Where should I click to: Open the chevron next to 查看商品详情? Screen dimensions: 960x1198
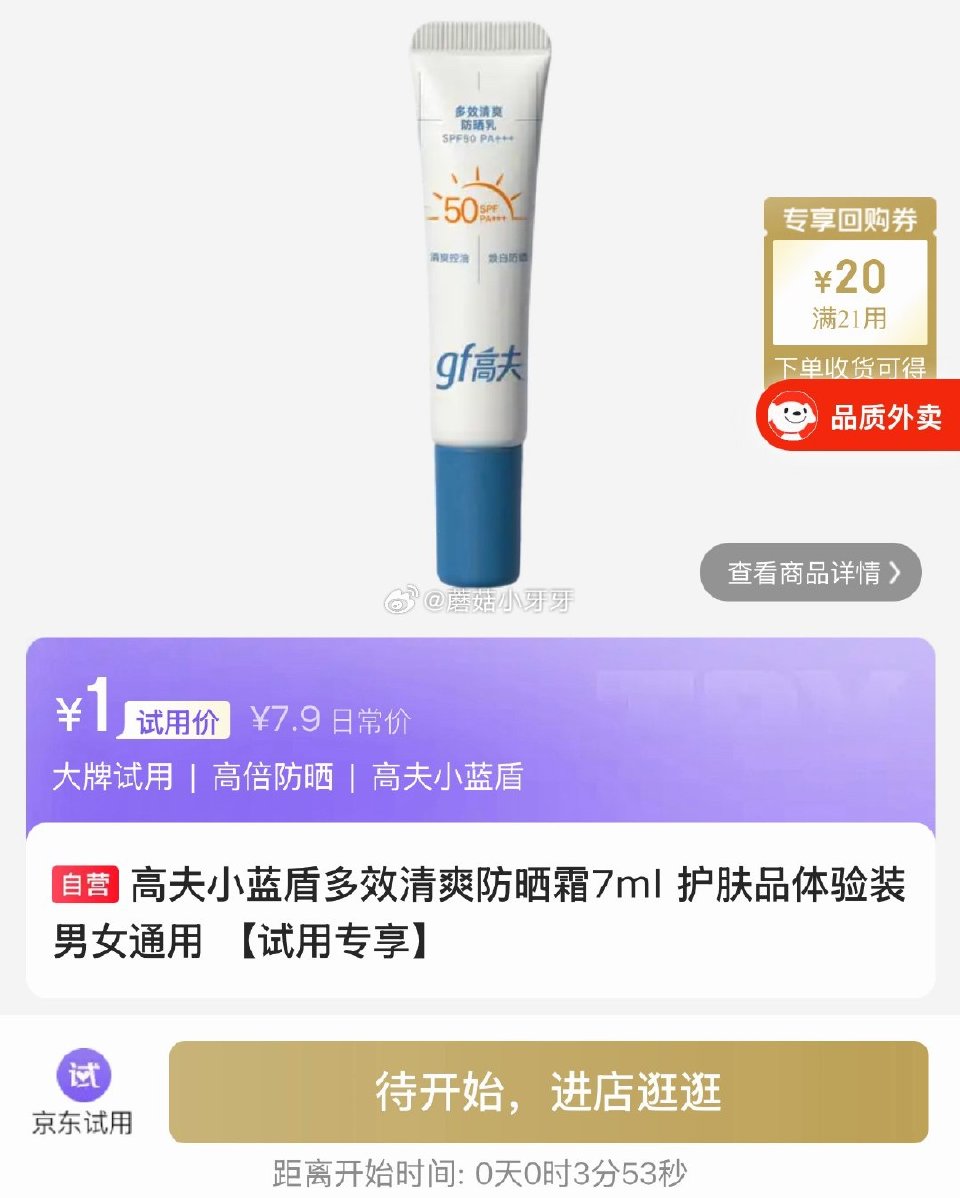[x=895, y=572]
